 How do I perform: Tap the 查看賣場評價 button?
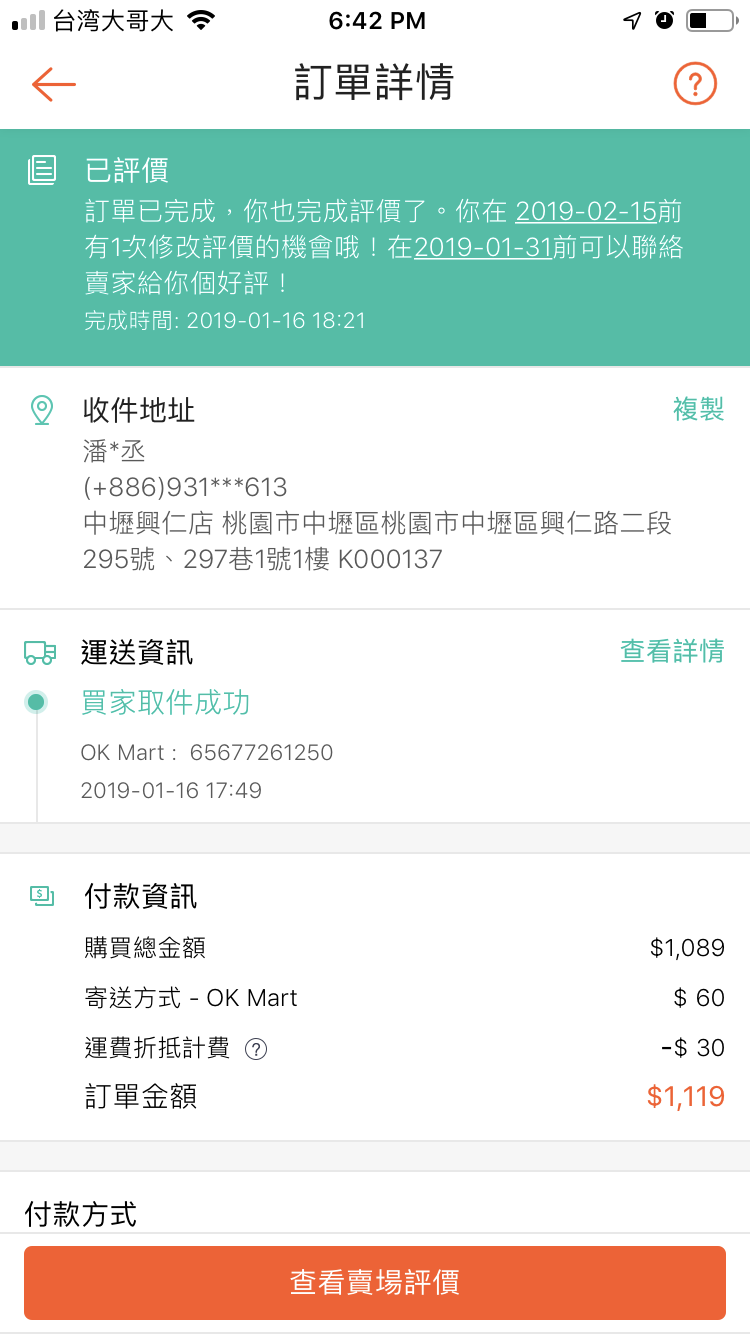click(375, 1282)
